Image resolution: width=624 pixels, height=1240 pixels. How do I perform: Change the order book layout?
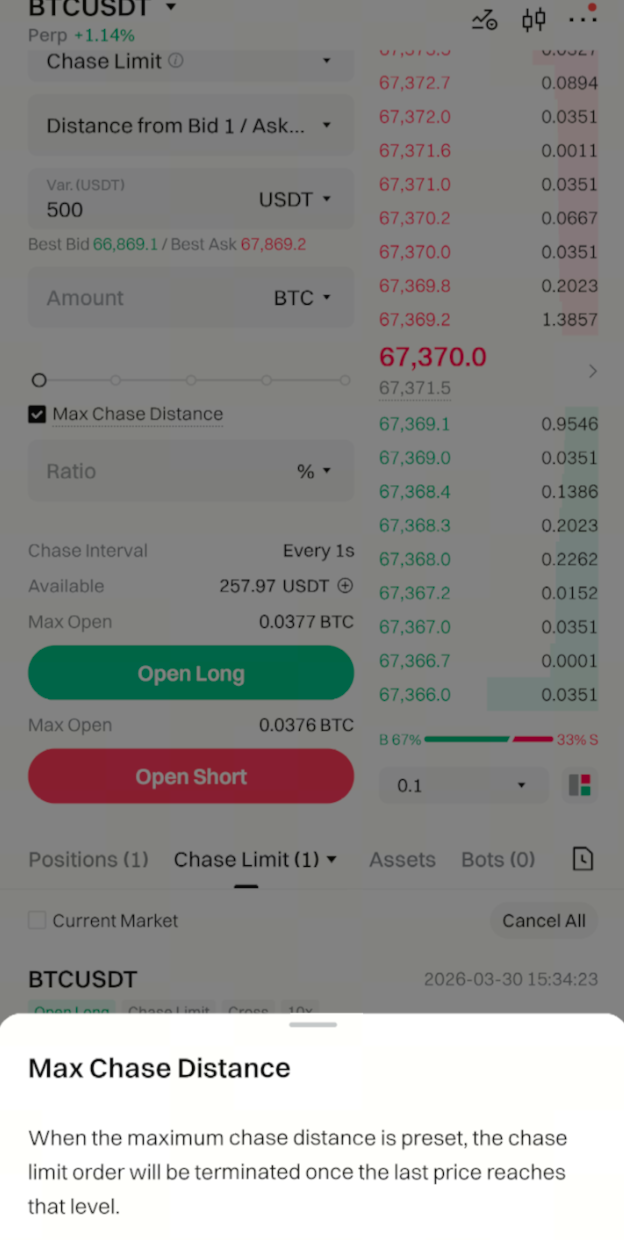pos(580,785)
